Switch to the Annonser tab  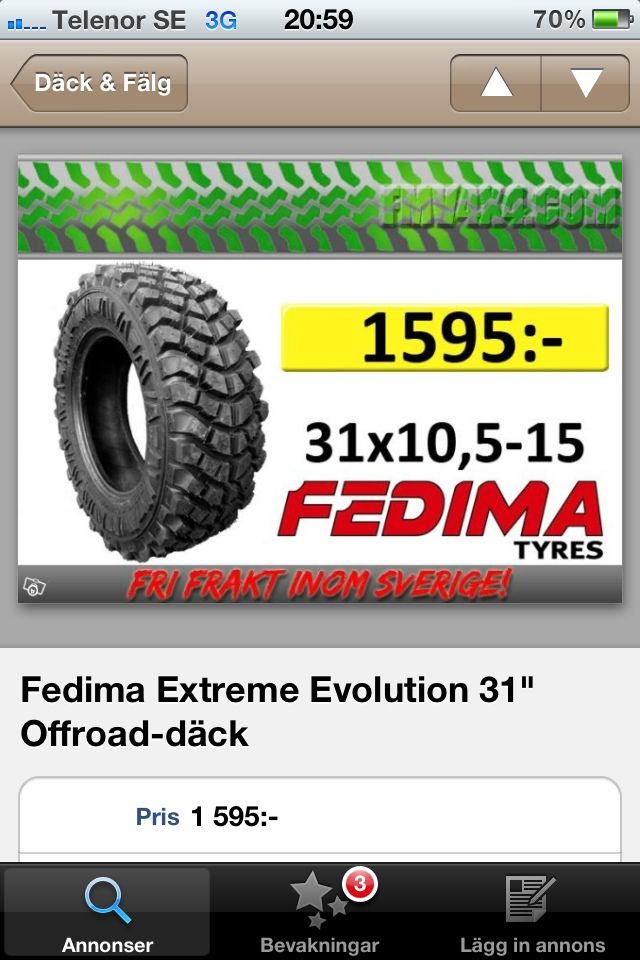click(107, 912)
